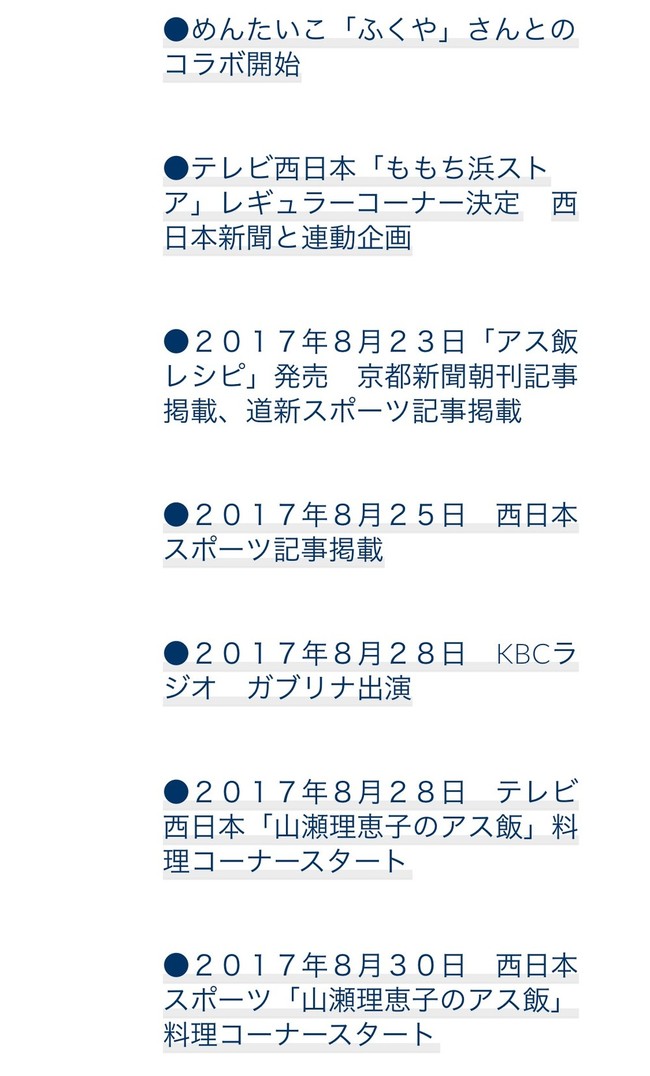650x1076 pixels.
Task: Open 8月30日 西日本スポーツ 料理コーナースタート link
Action: click(371, 1001)
